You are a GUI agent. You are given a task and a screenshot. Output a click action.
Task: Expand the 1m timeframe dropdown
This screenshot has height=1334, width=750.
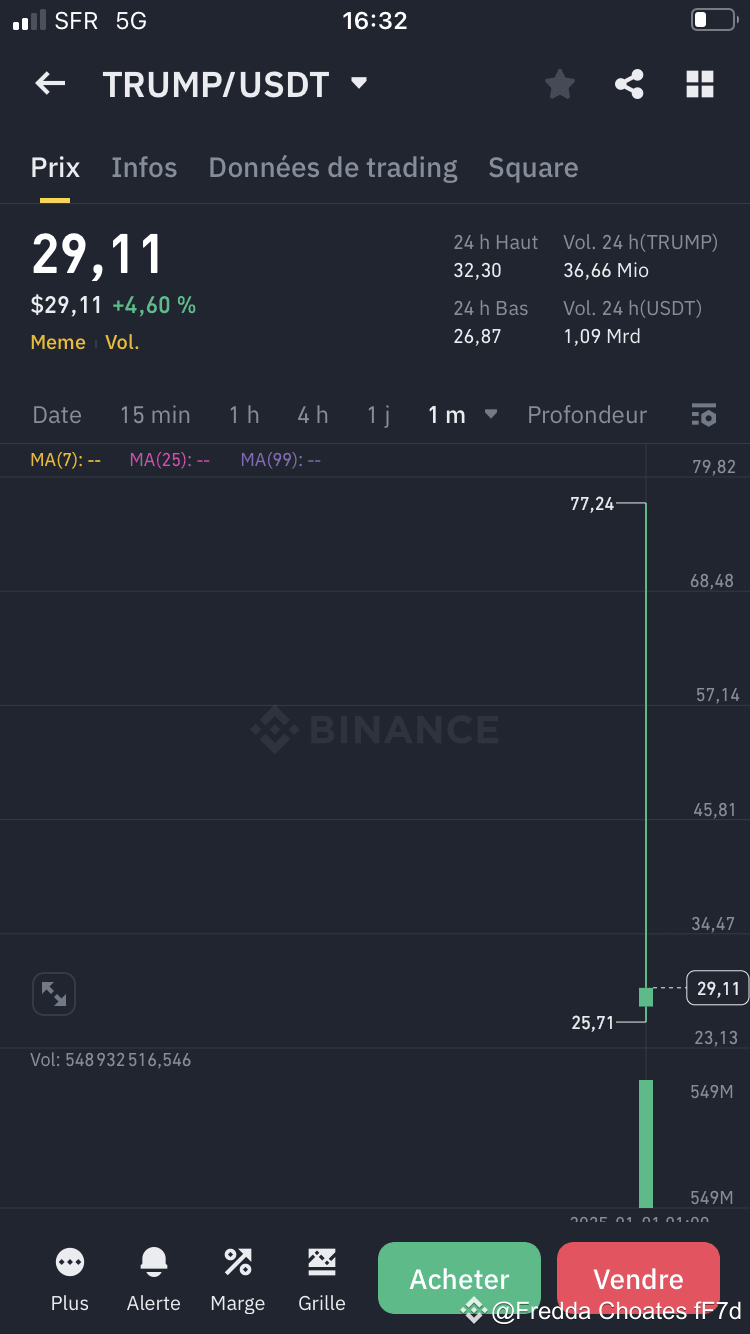click(x=462, y=414)
